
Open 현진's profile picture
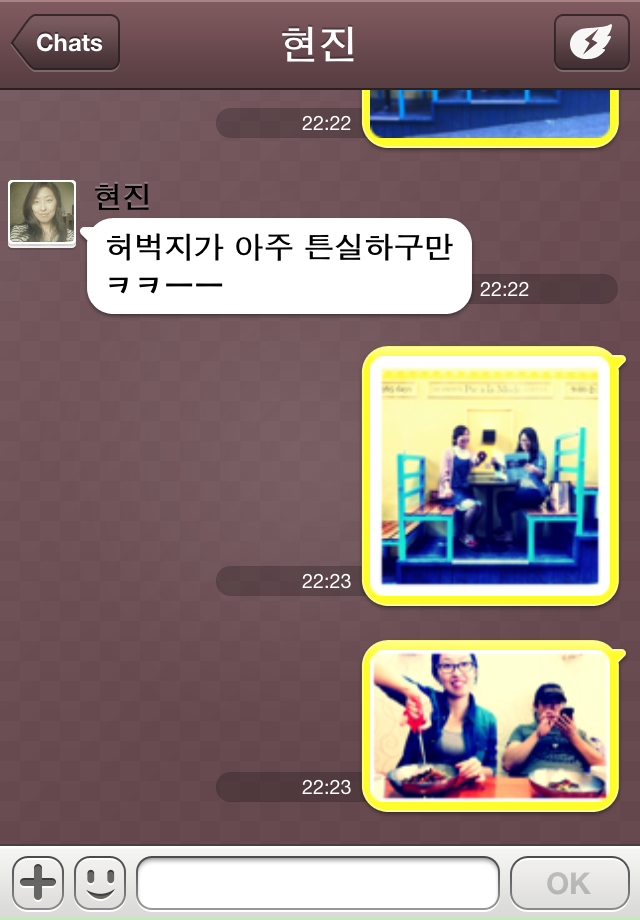point(42,213)
